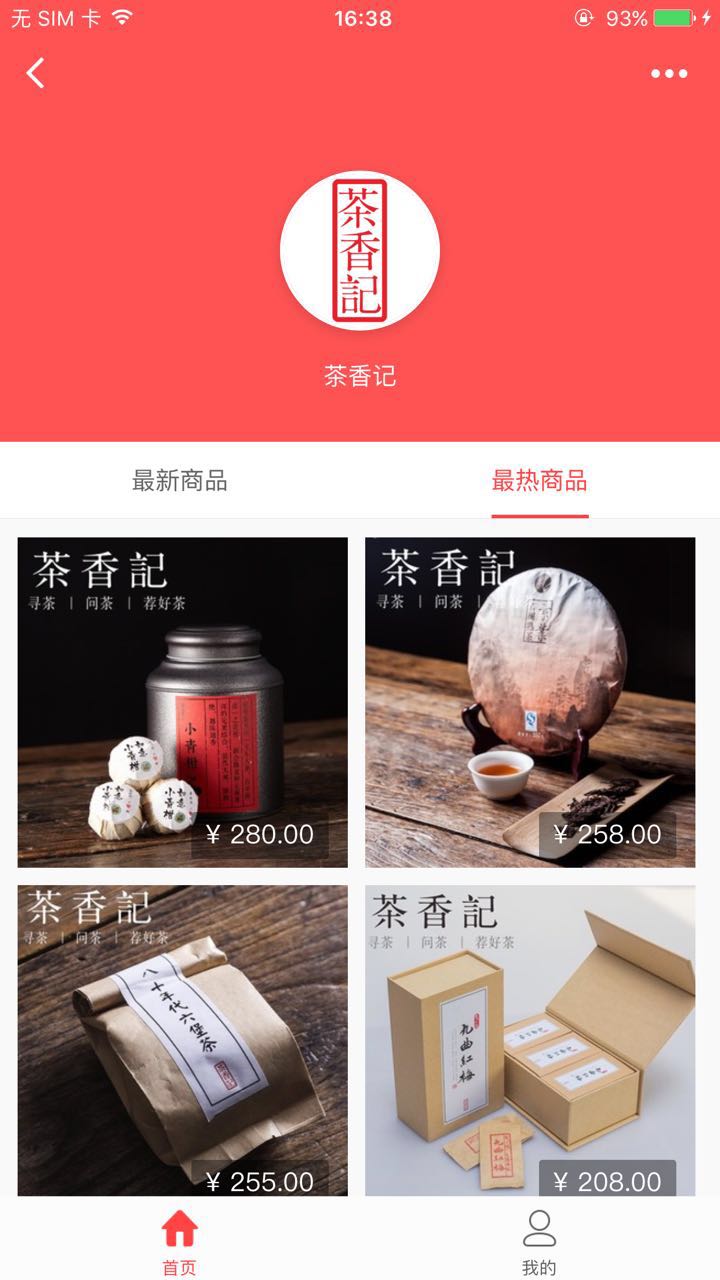View the ¥208.00 九曲红梅 gift box

coord(530,1040)
